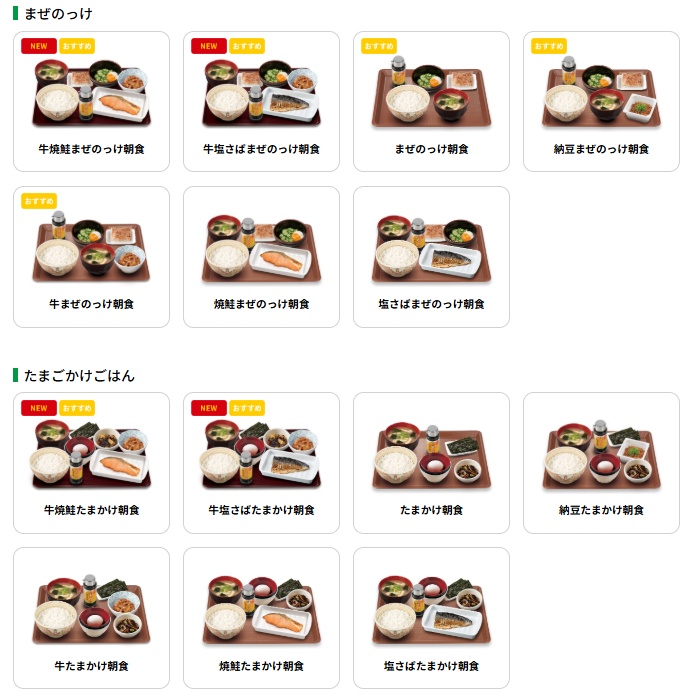Select the 牛塩さばまぜのっけ朝食 item

click(x=261, y=102)
